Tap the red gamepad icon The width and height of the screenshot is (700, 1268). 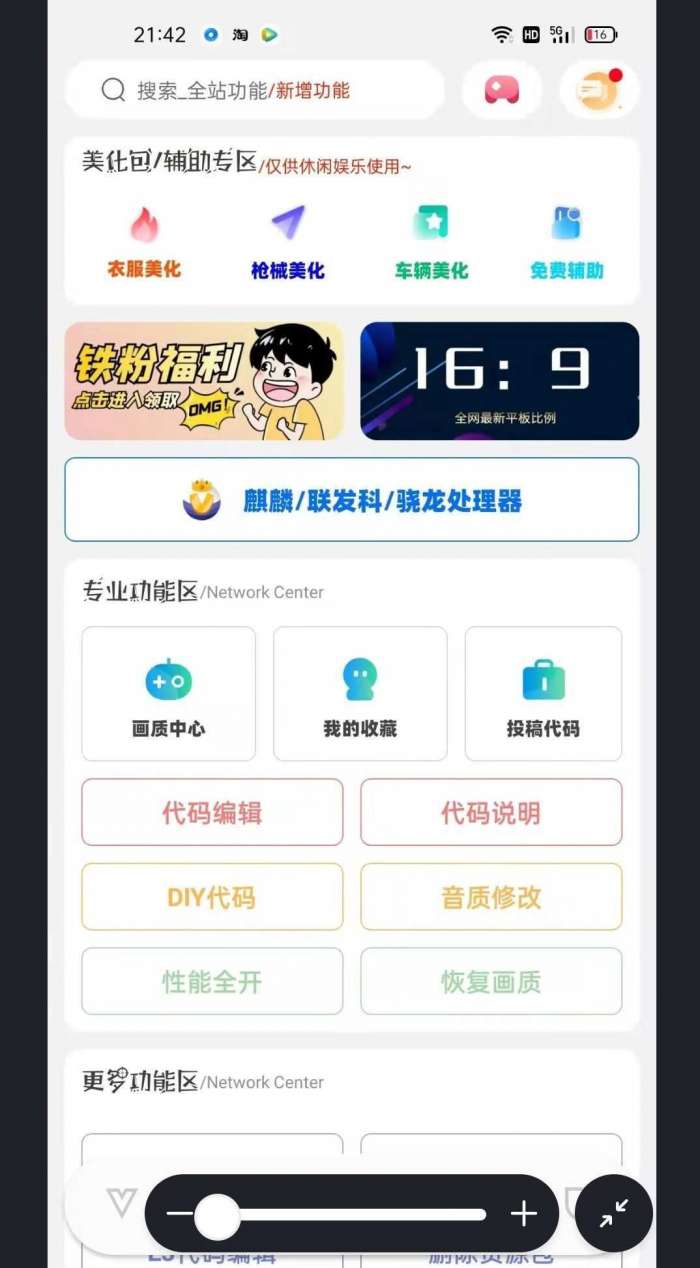(x=502, y=90)
